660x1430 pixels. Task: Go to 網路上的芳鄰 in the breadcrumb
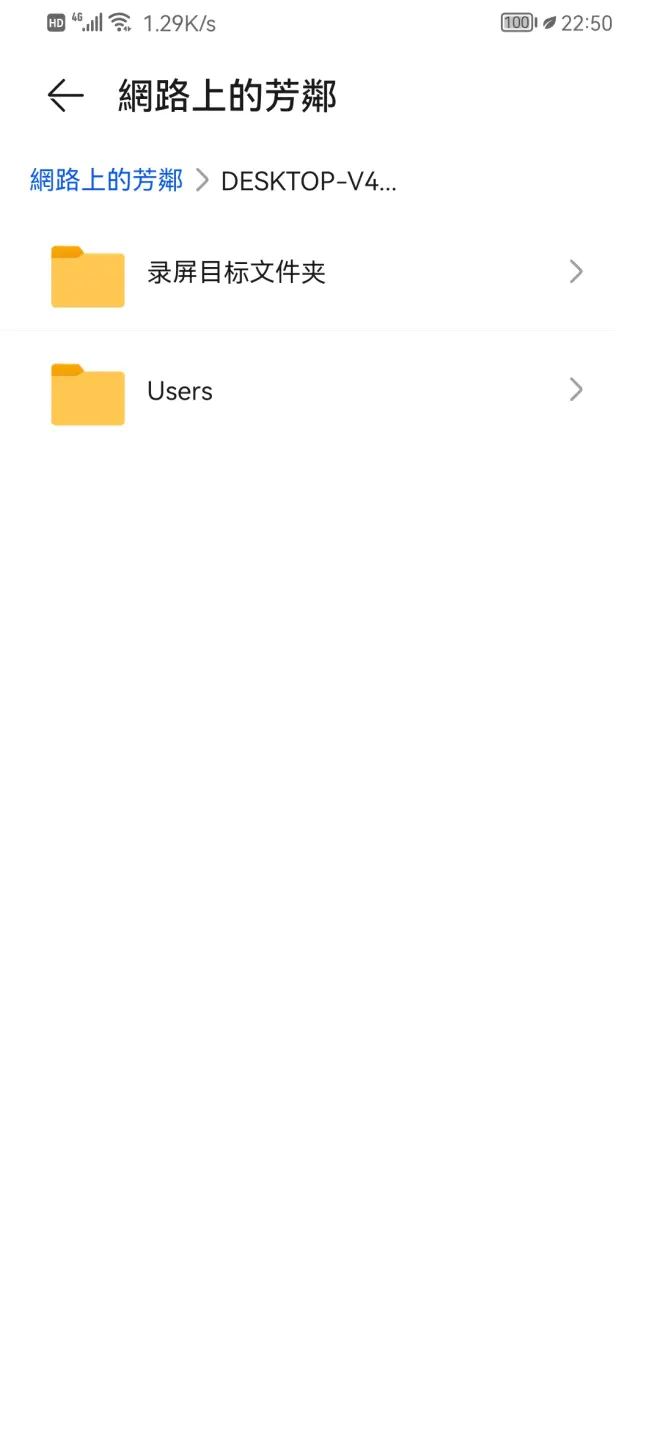point(107,181)
